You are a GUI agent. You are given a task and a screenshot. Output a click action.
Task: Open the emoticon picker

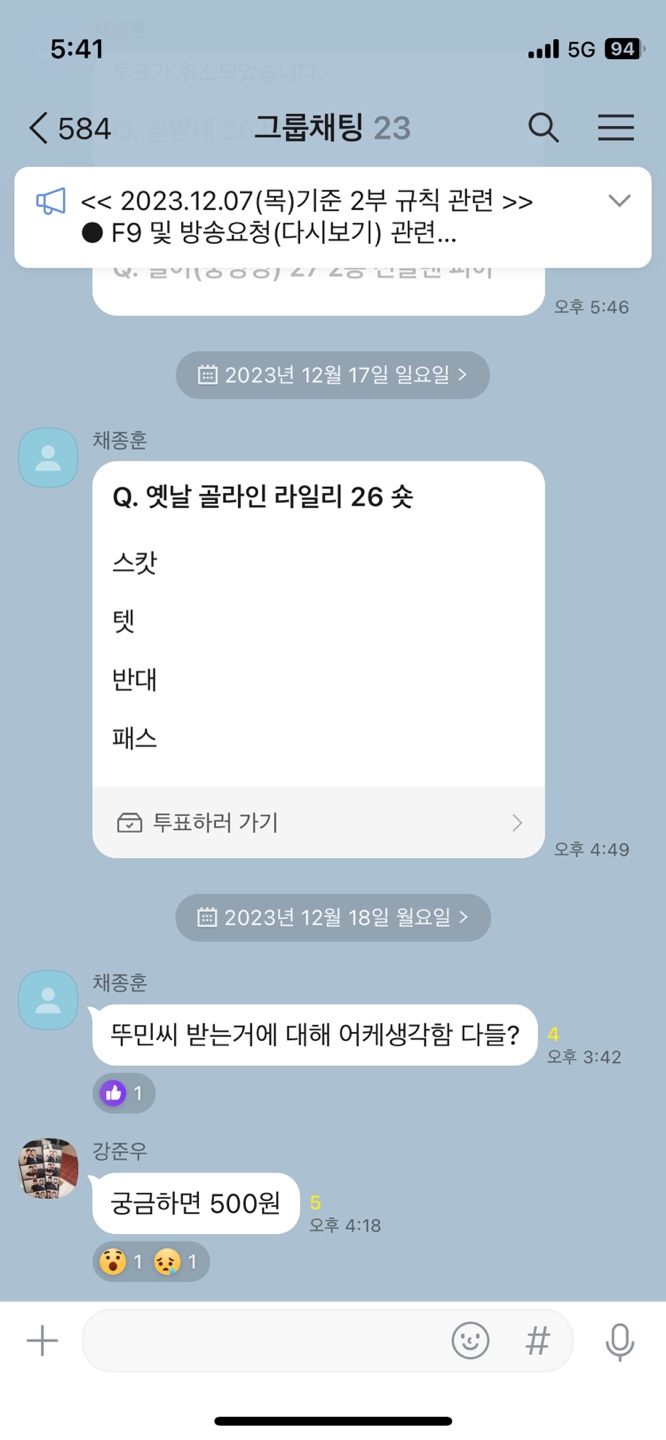click(470, 1341)
